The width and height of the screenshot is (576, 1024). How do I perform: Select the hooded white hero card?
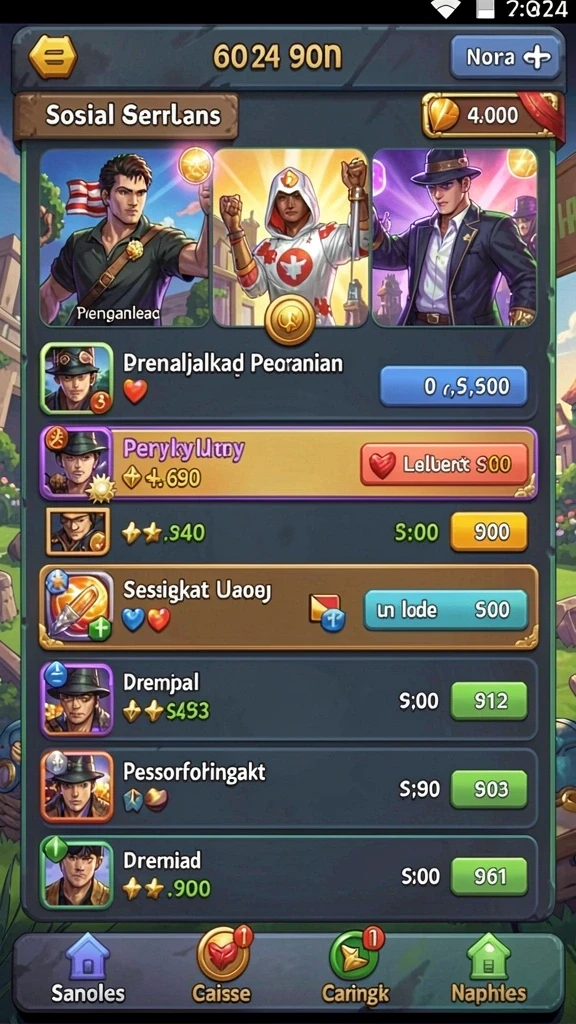290,237
